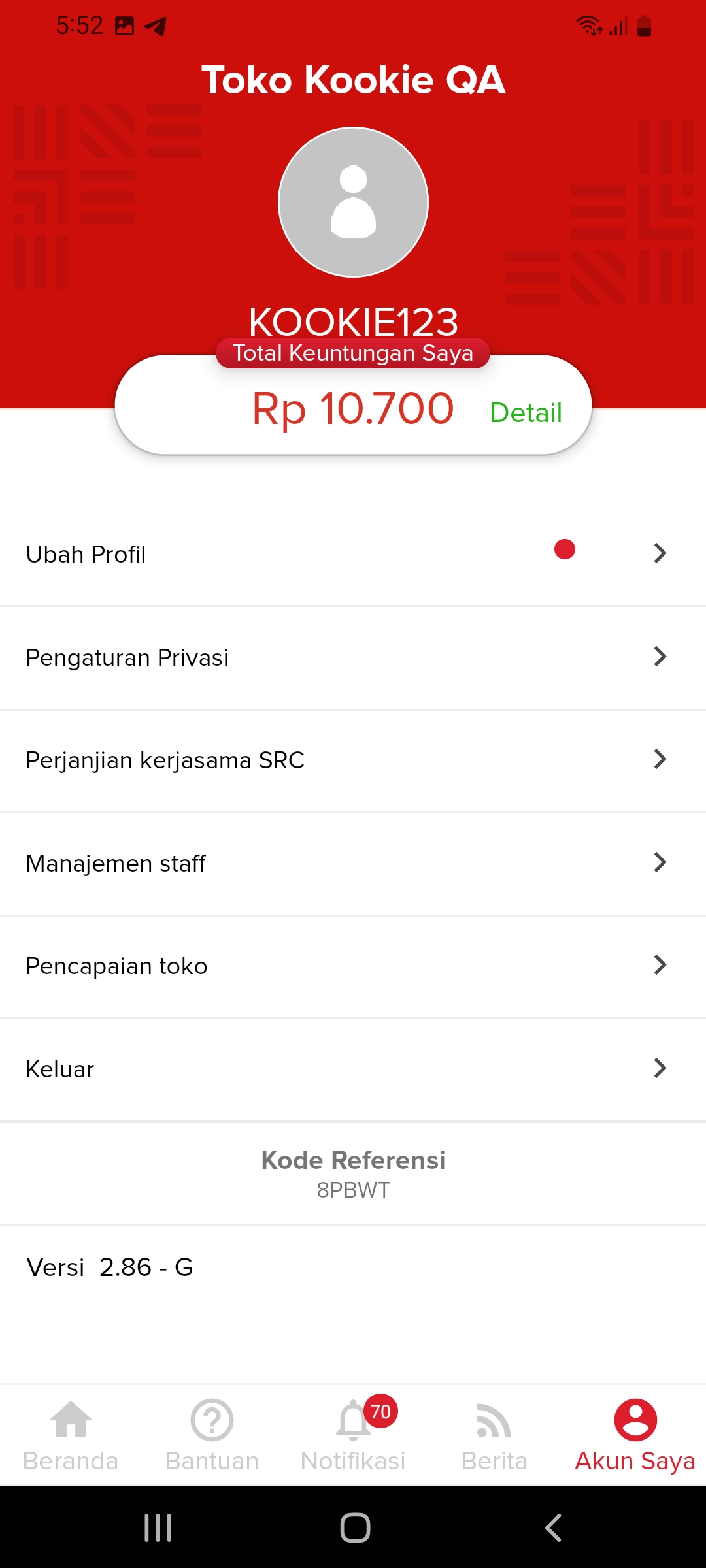The width and height of the screenshot is (706, 1568).
Task: Go to the Berita tab
Action: click(x=494, y=1435)
